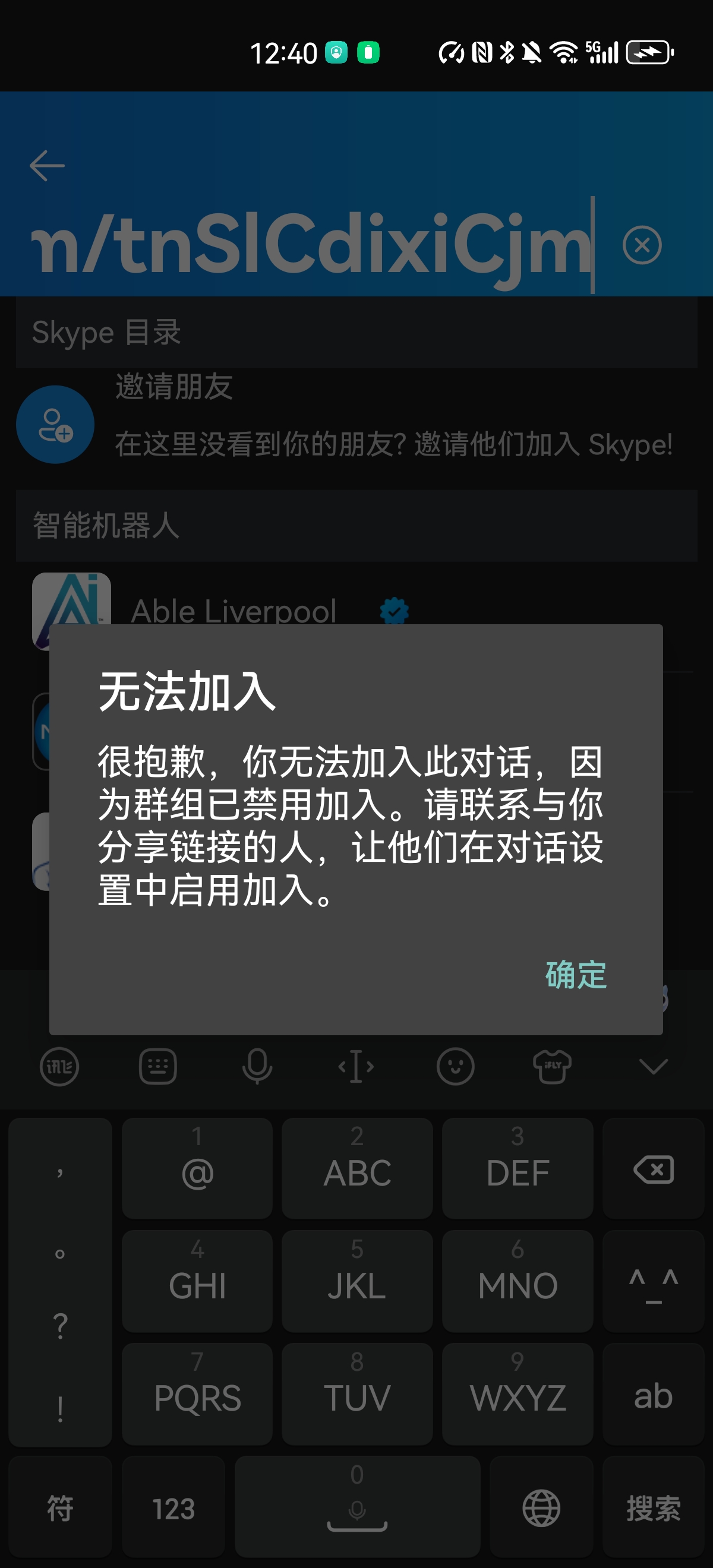Open the cursor movement tool
The height and width of the screenshot is (1568, 713).
pos(356,1067)
